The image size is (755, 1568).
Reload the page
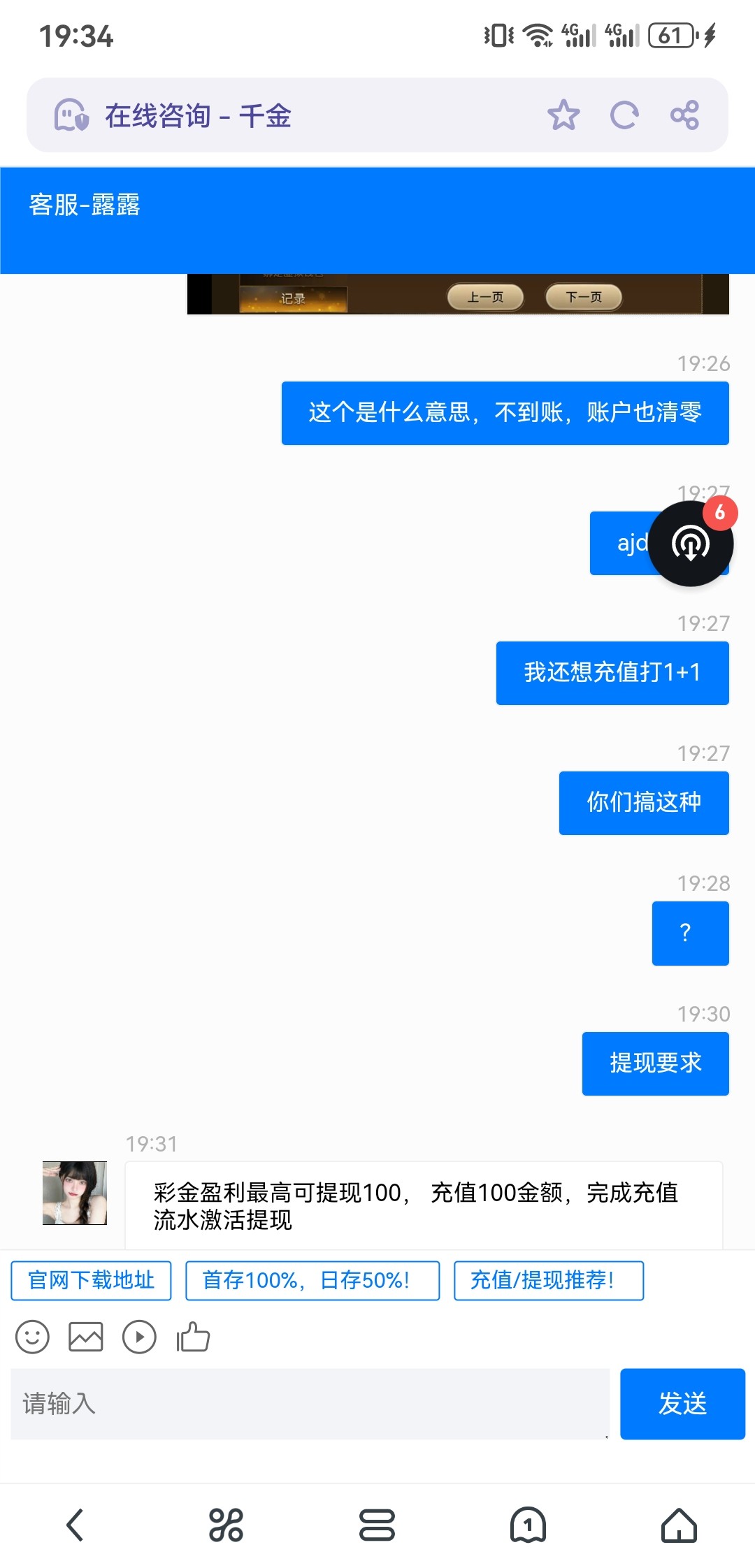(x=624, y=115)
